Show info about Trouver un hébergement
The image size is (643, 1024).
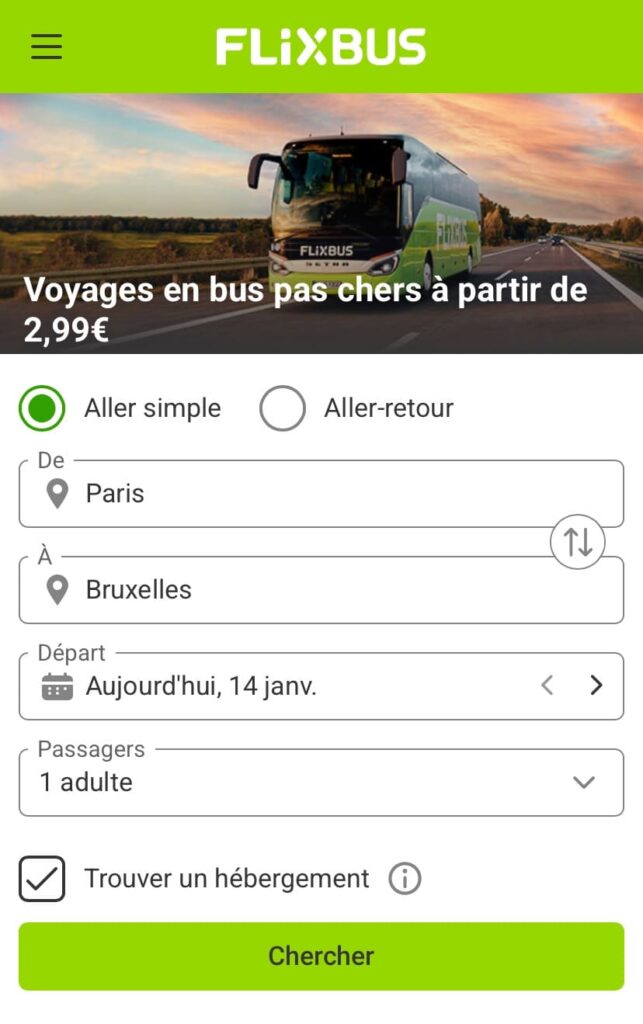click(404, 879)
